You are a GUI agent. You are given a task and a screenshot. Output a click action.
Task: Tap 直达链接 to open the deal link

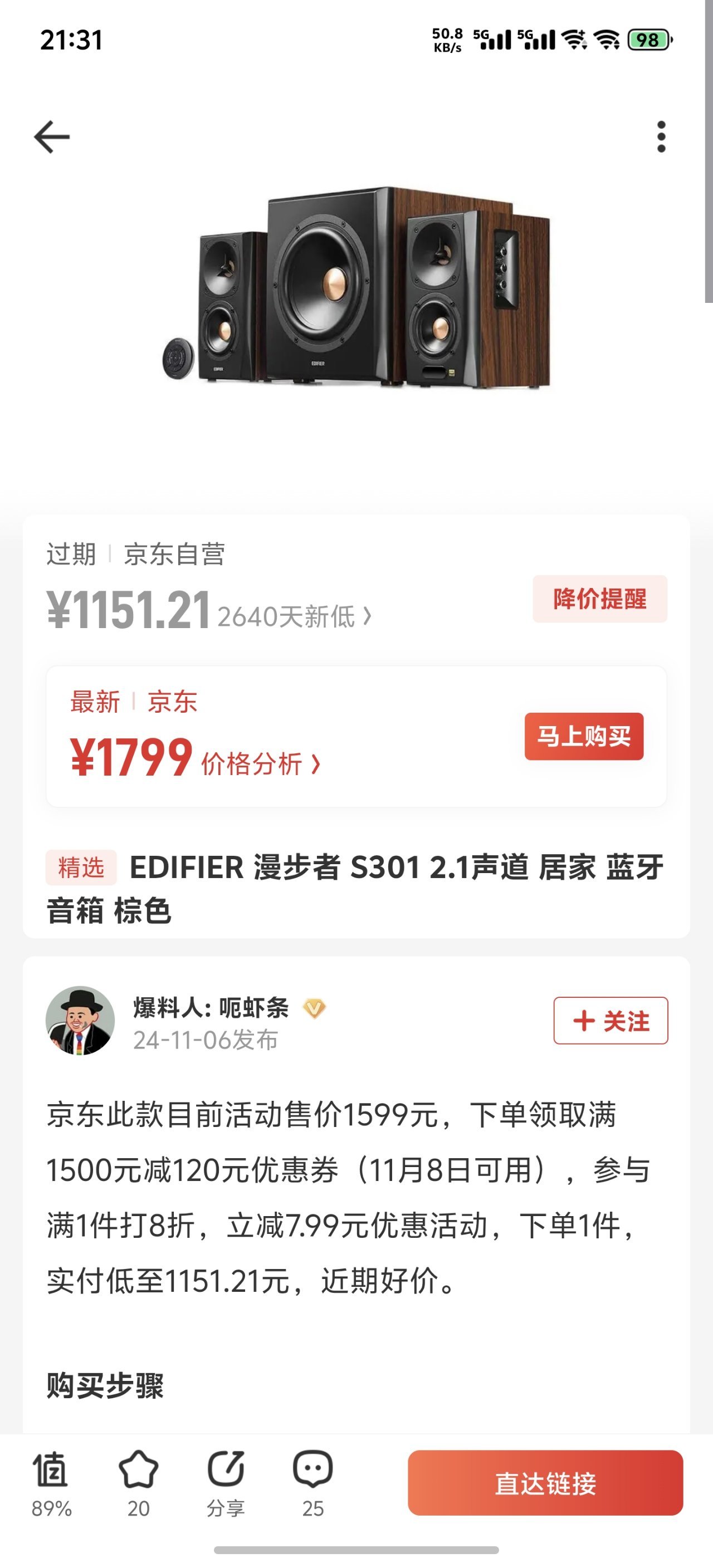[545, 1483]
